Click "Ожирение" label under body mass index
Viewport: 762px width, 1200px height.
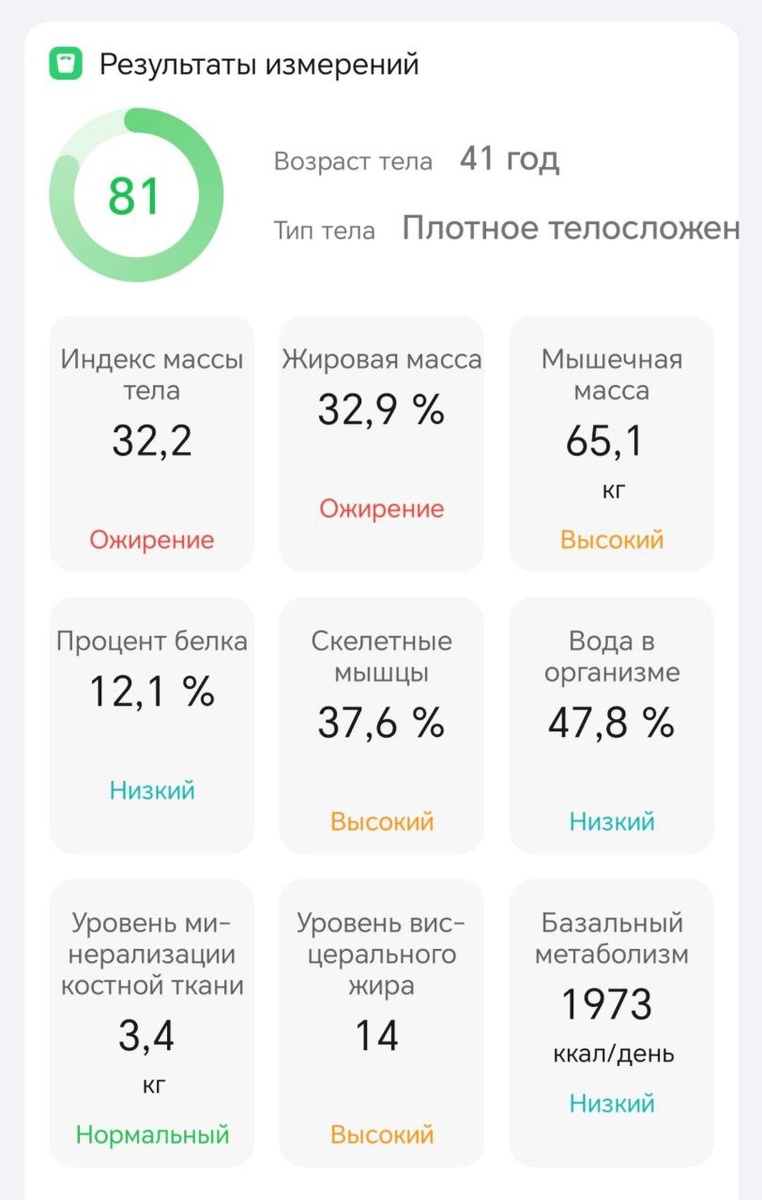tap(149, 540)
